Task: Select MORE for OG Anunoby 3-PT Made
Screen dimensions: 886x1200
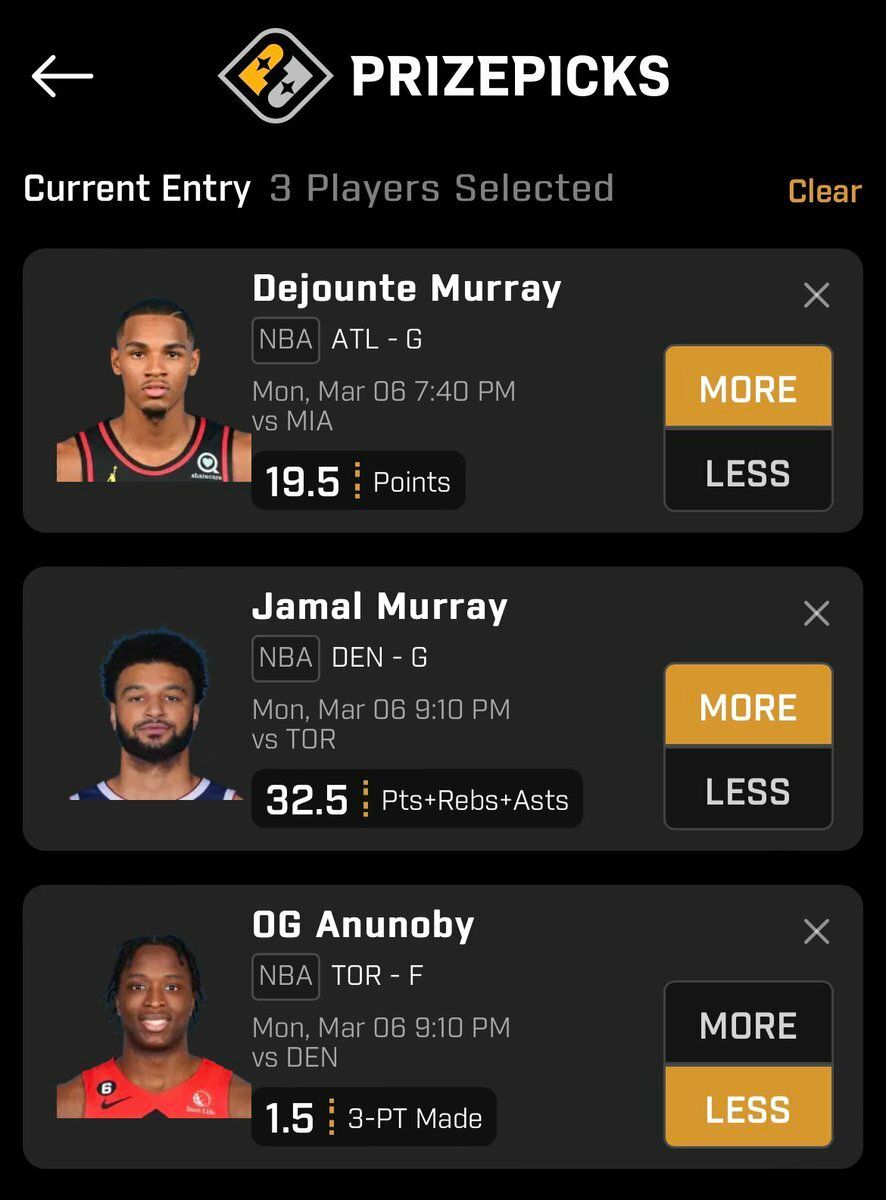Action: pos(748,1025)
